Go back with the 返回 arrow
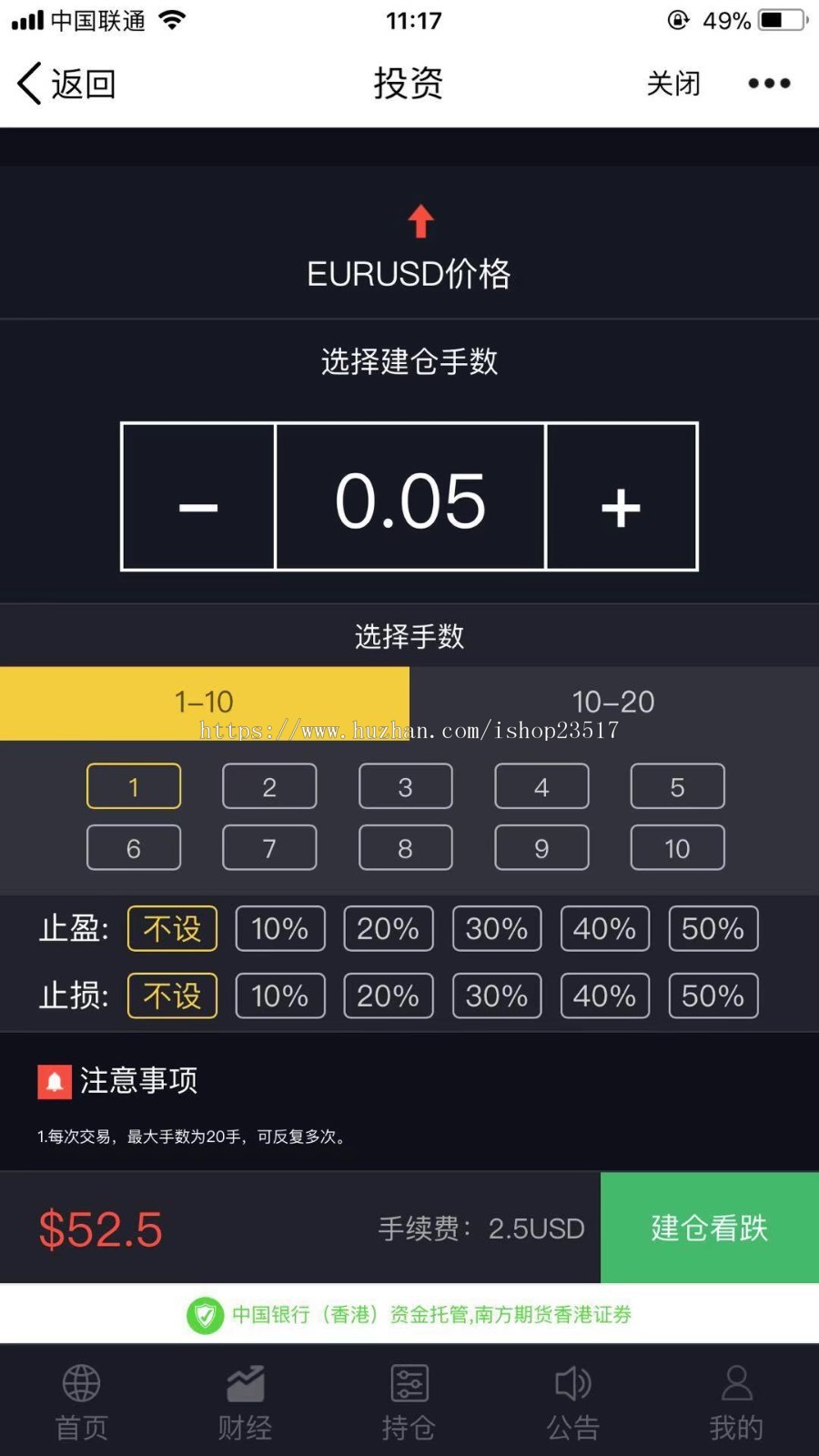 (x=66, y=84)
